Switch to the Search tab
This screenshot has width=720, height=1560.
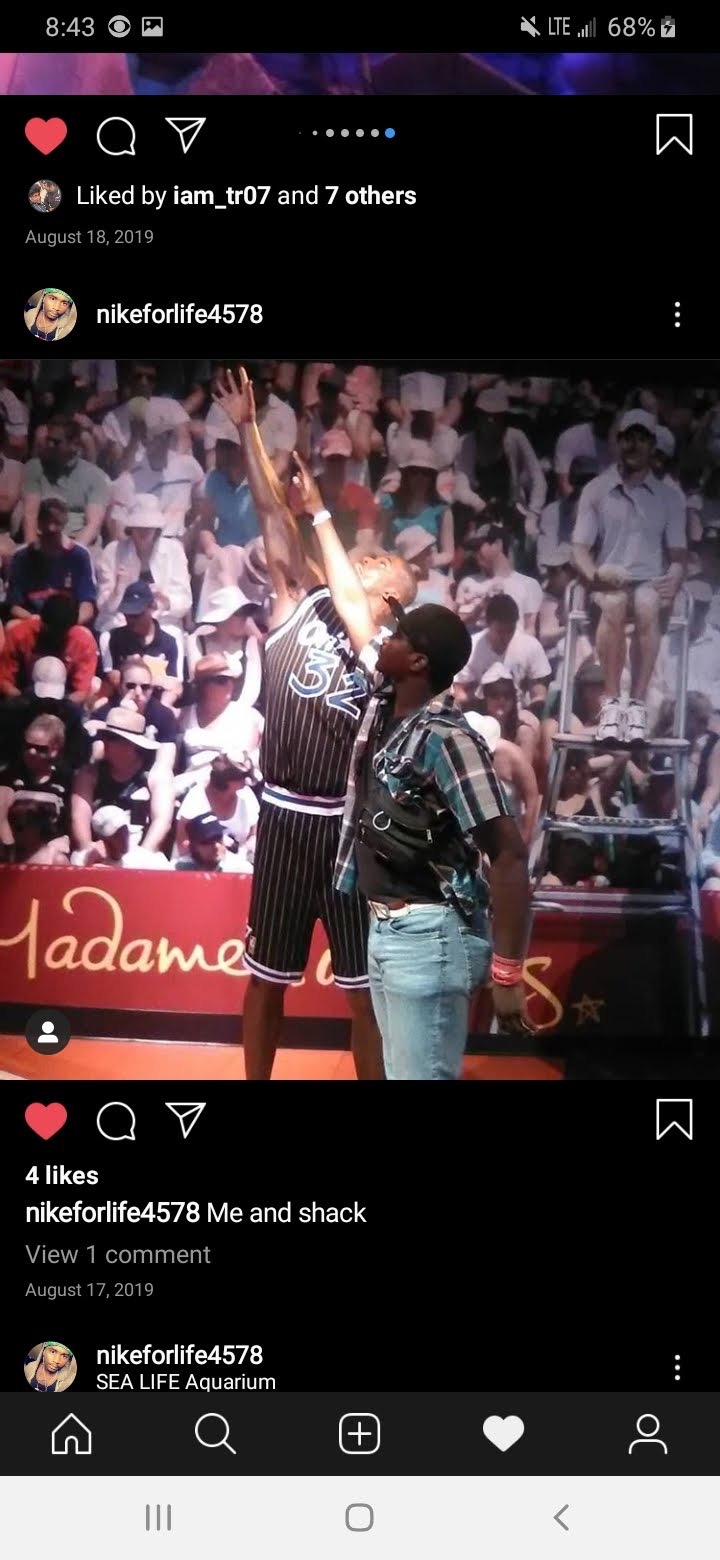click(215, 1434)
